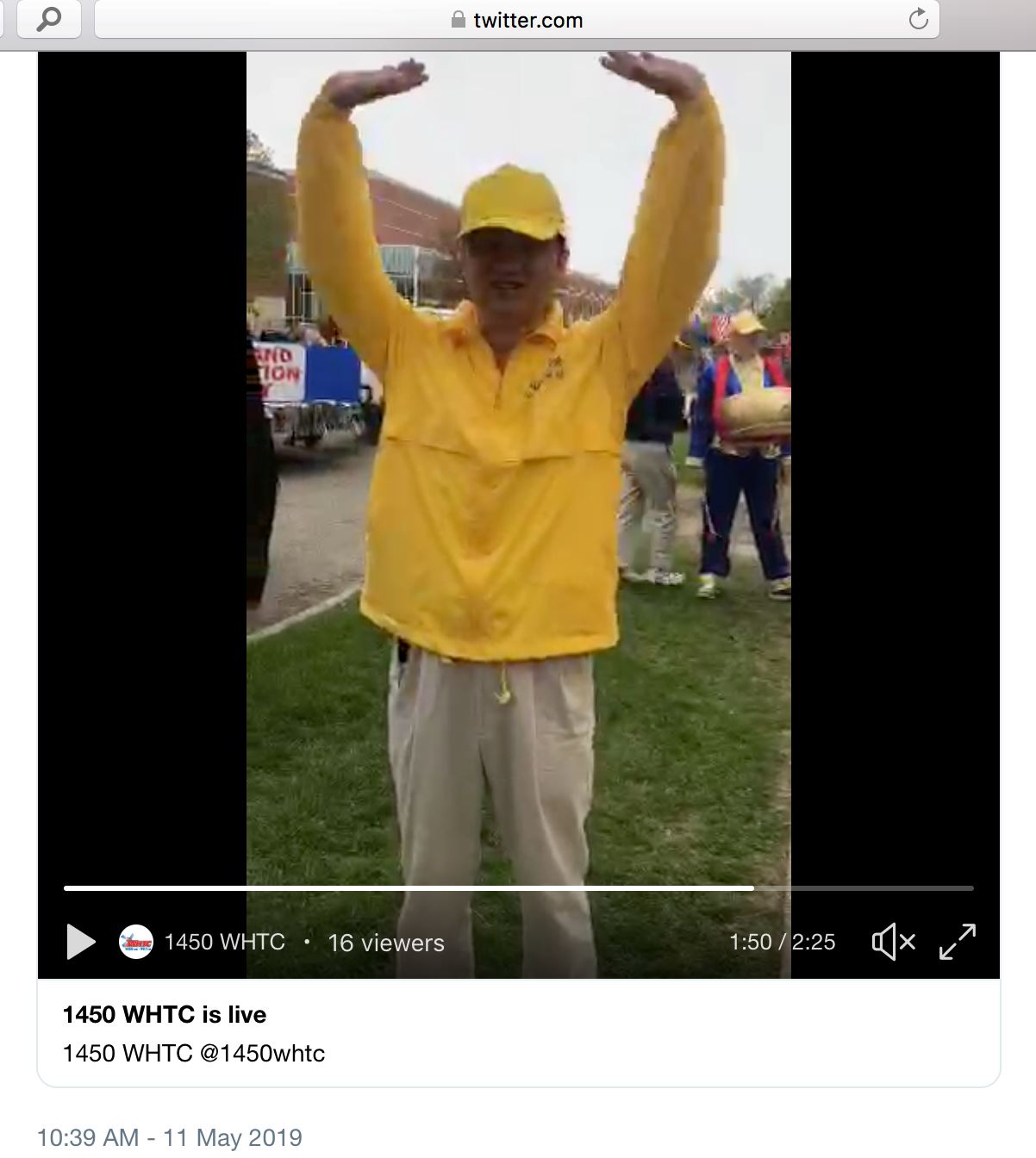Open the 1450 WHTC broadcaster profile
Screen dimensions: 1036x1158
[224, 942]
